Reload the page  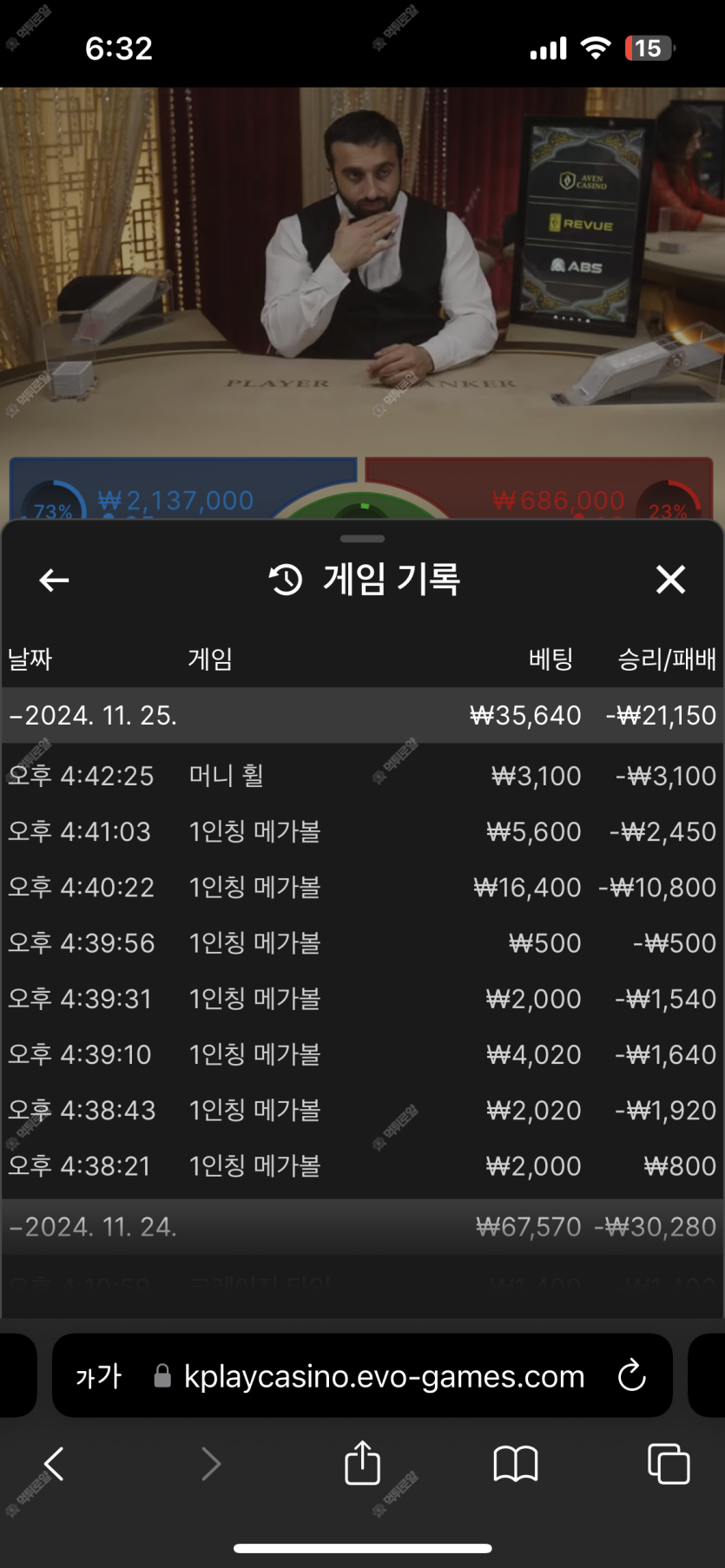click(631, 1375)
